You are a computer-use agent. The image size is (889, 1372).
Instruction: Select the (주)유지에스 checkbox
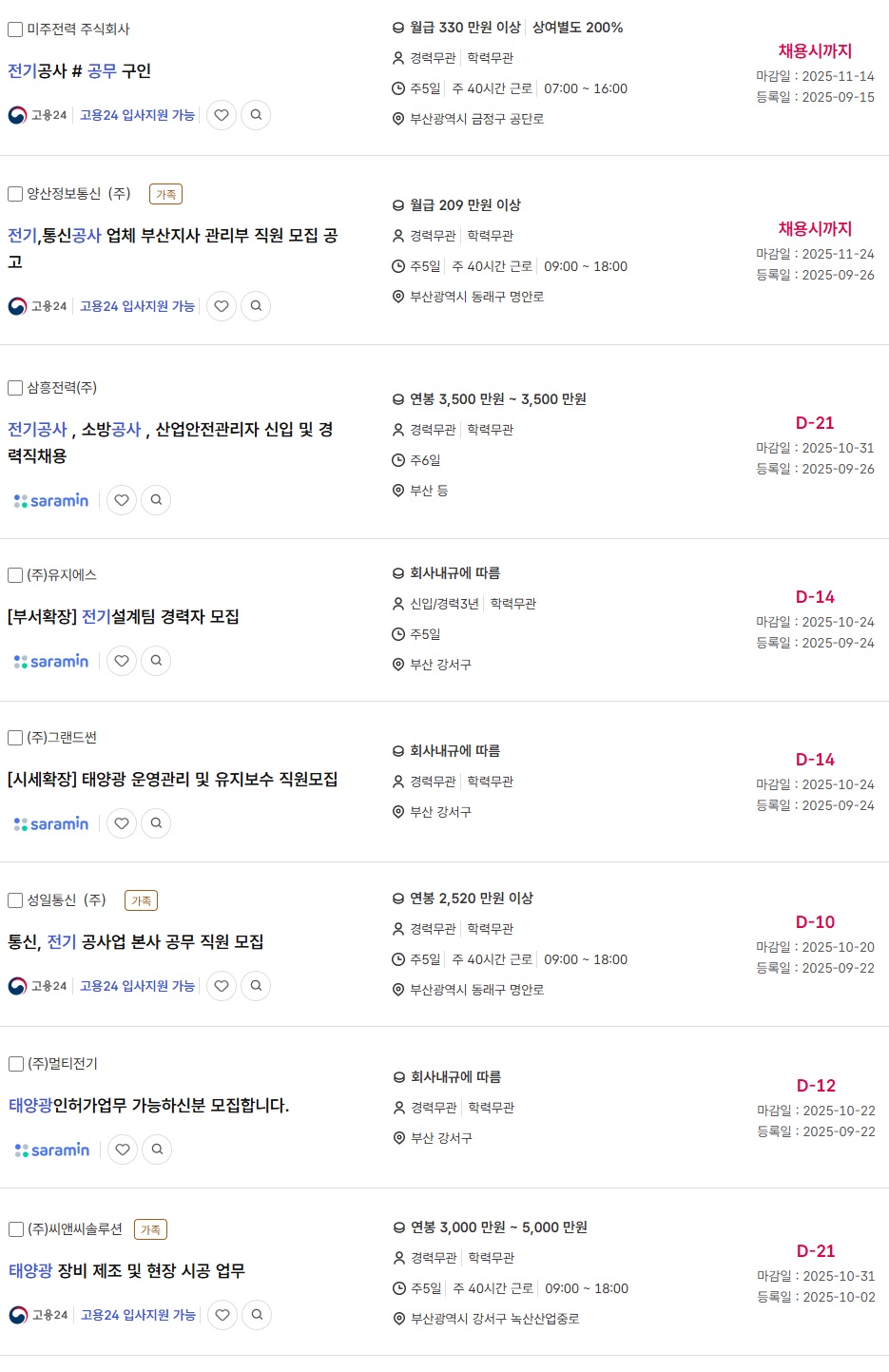pyautogui.click(x=15, y=575)
